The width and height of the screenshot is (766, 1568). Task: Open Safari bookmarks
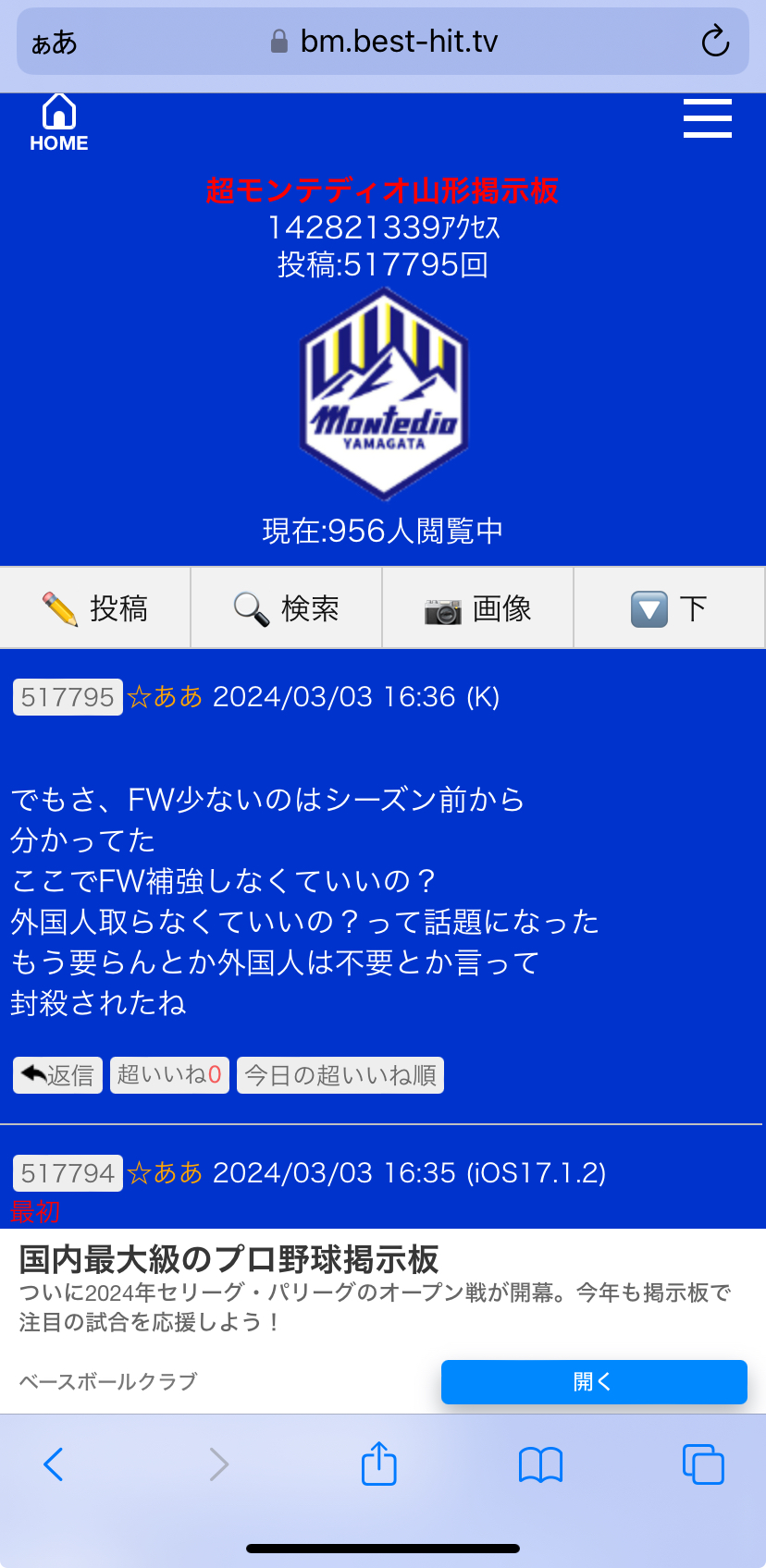tap(540, 1464)
